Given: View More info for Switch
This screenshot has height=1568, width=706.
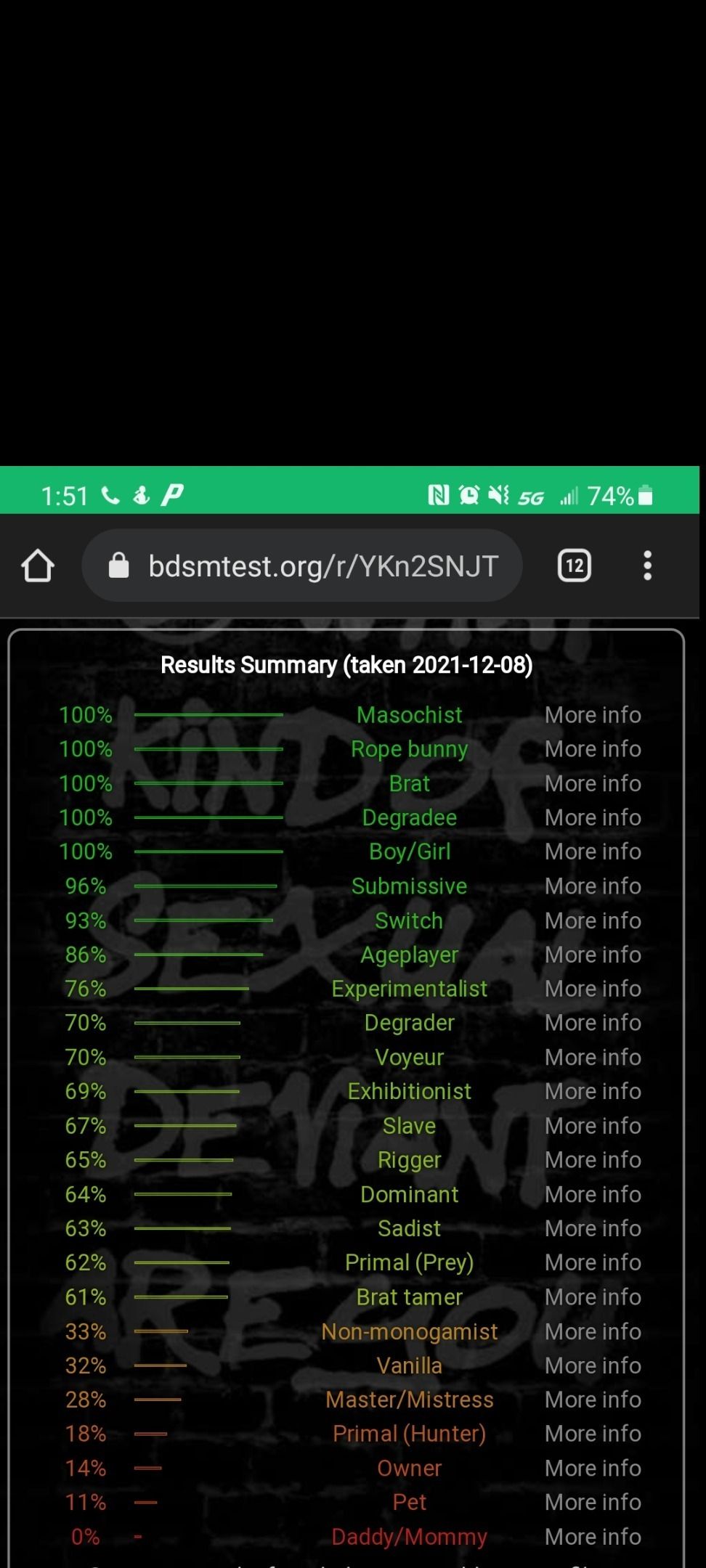Looking at the screenshot, I should 593,920.
